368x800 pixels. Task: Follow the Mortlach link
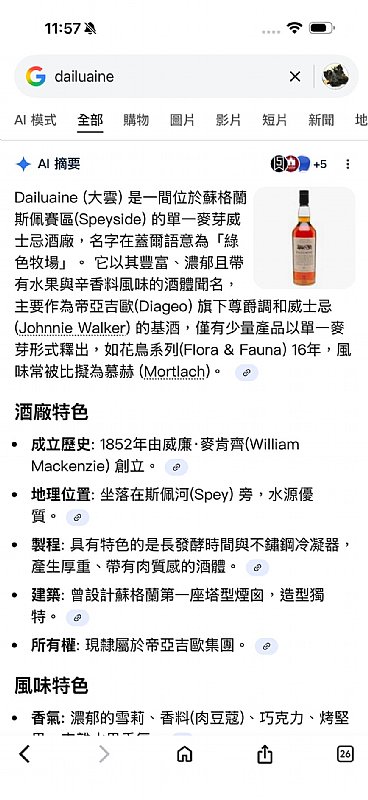pos(176,372)
